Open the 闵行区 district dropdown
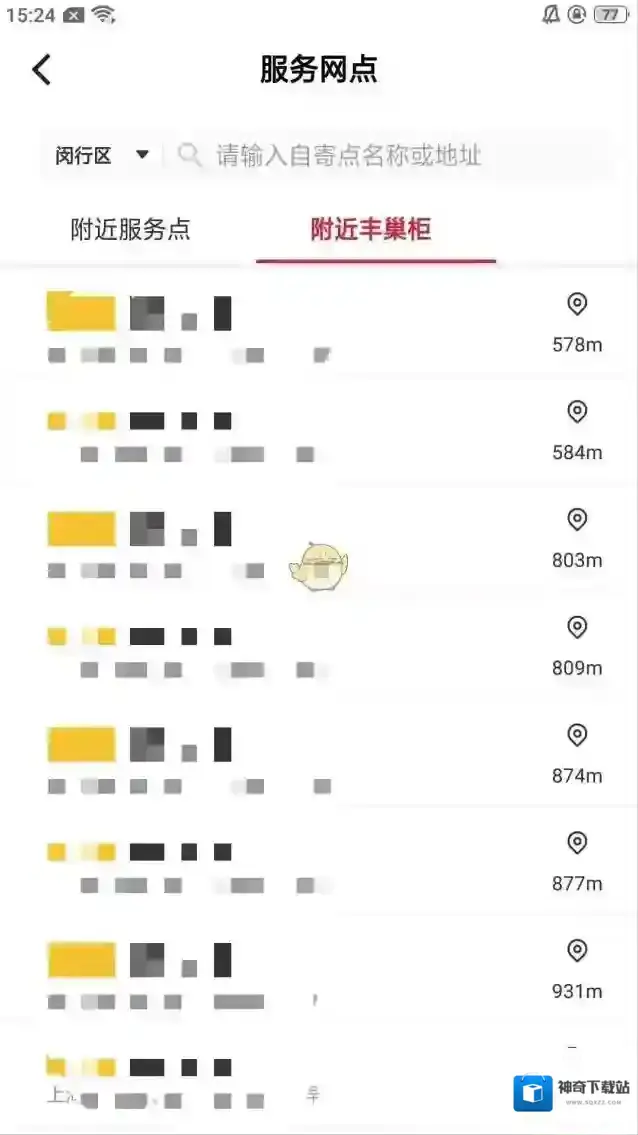The width and height of the screenshot is (638, 1135). [x=102, y=155]
